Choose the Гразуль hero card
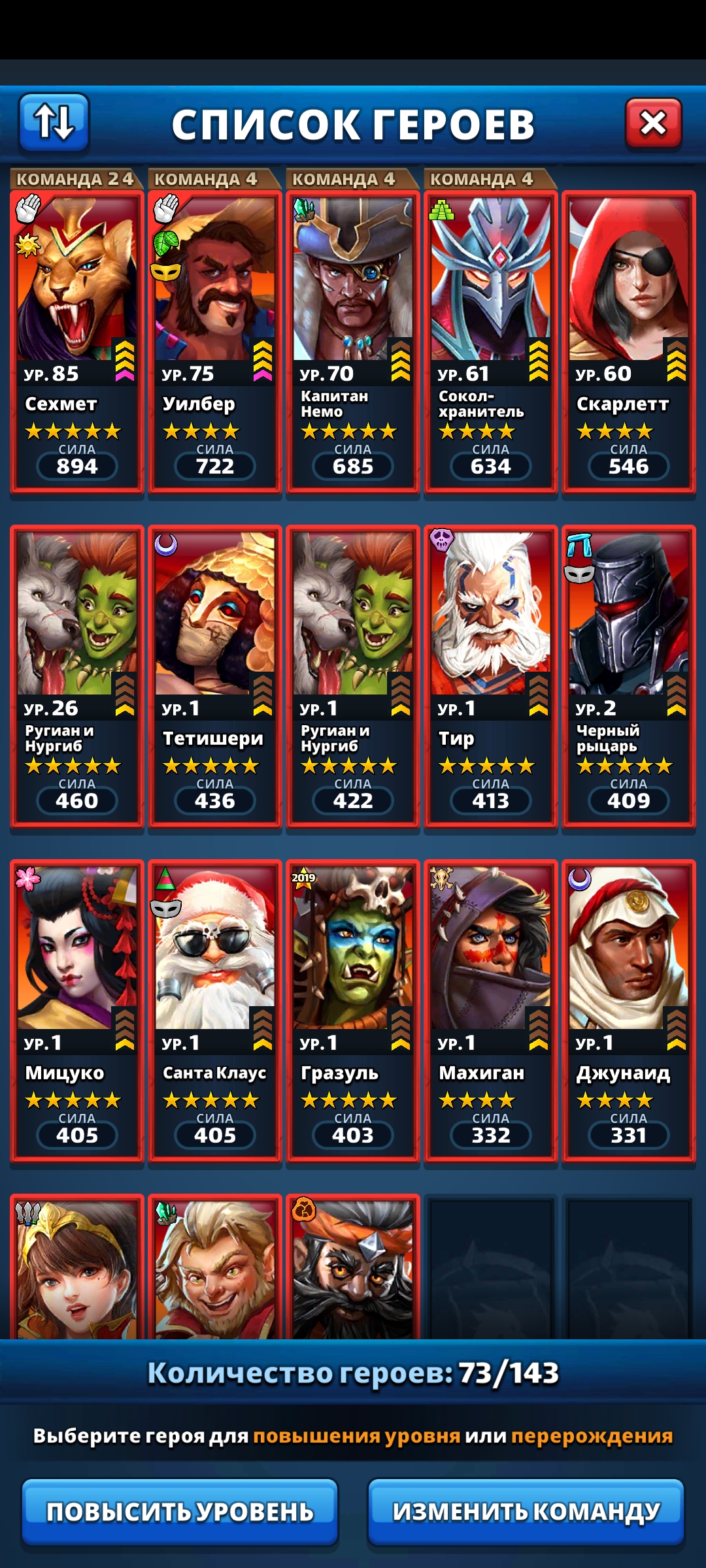The height and width of the screenshot is (1568, 706). pyautogui.click(x=352, y=1009)
